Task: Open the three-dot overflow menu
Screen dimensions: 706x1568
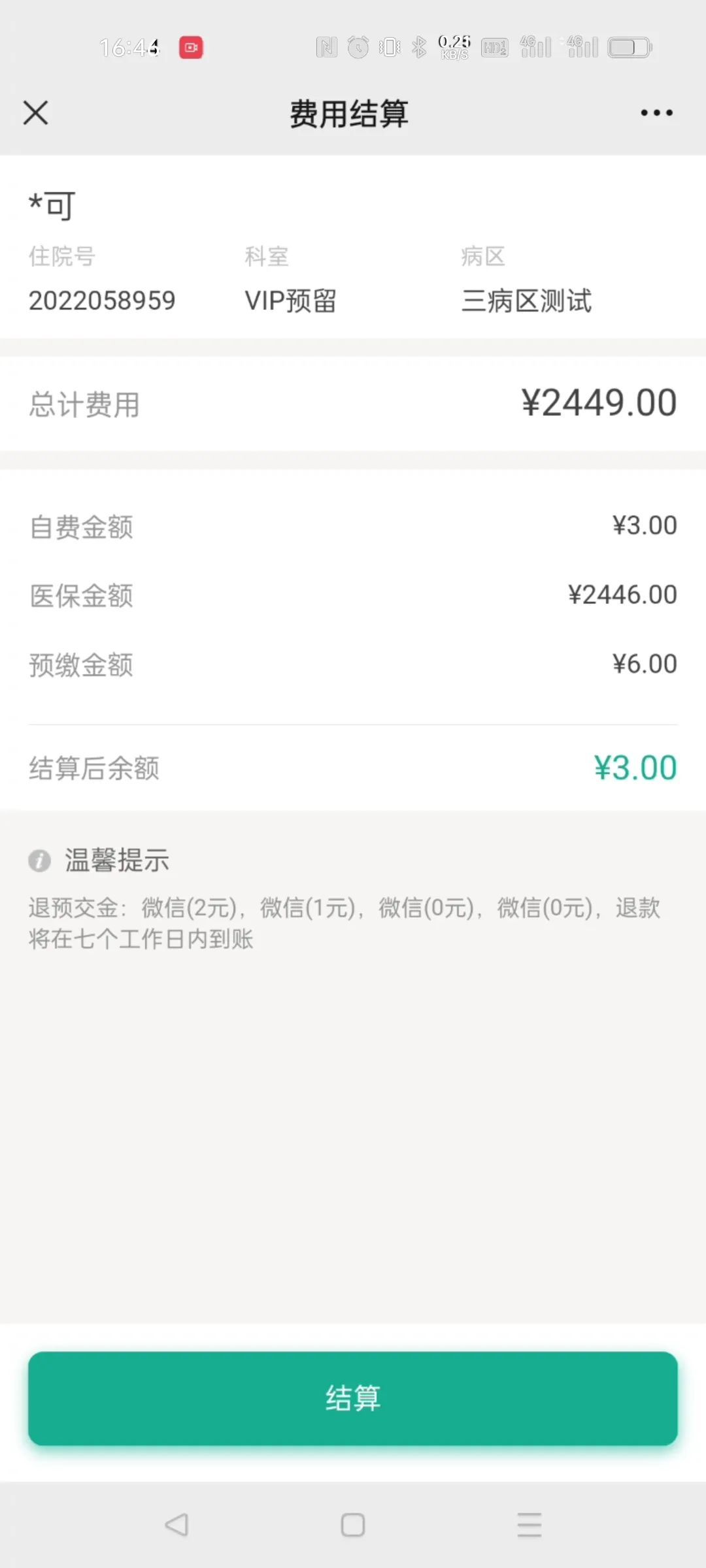Action: [656, 113]
